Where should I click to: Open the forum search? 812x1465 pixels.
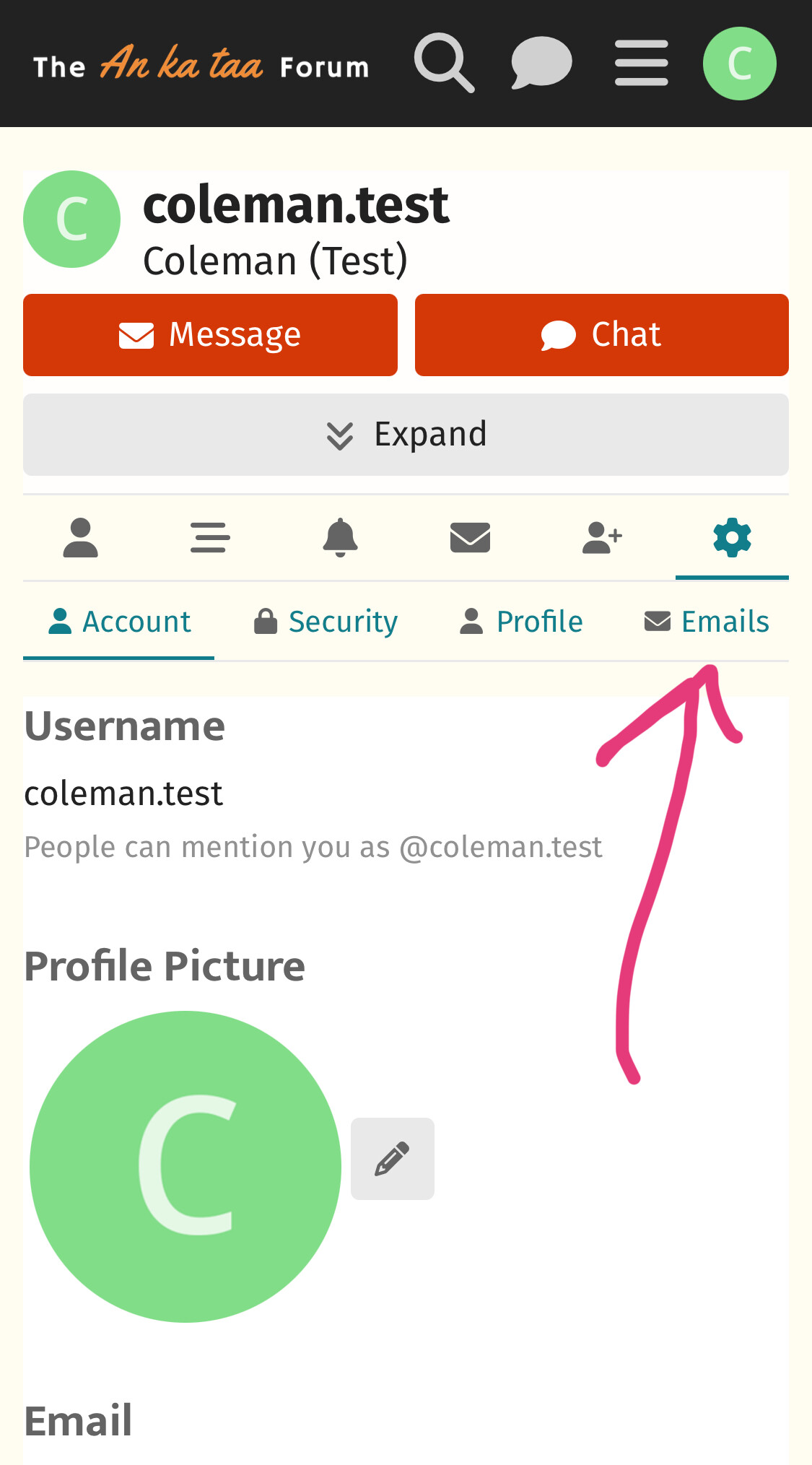tap(444, 63)
